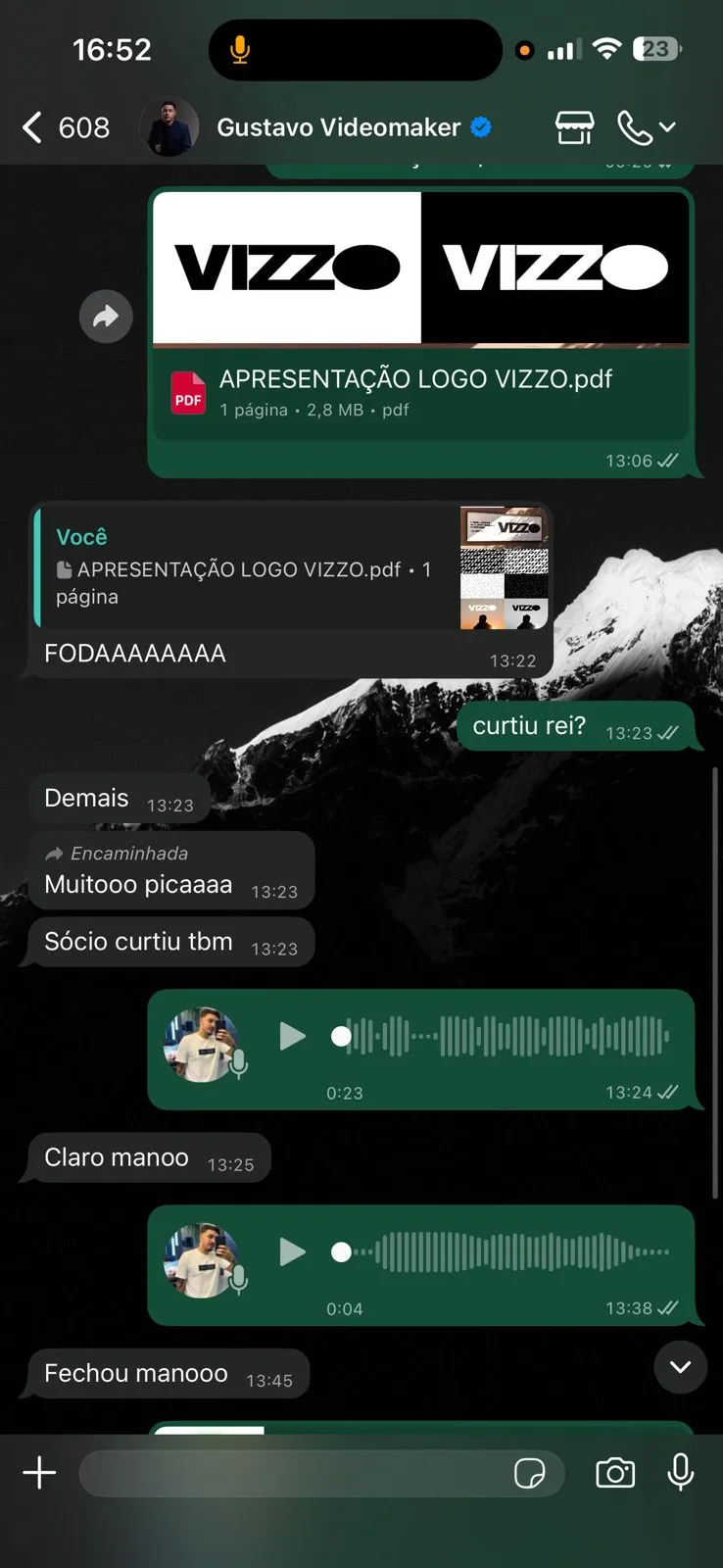Record a voice message with the microphone icon
The height and width of the screenshot is (1568, 723).
(x=679, y=1473)
